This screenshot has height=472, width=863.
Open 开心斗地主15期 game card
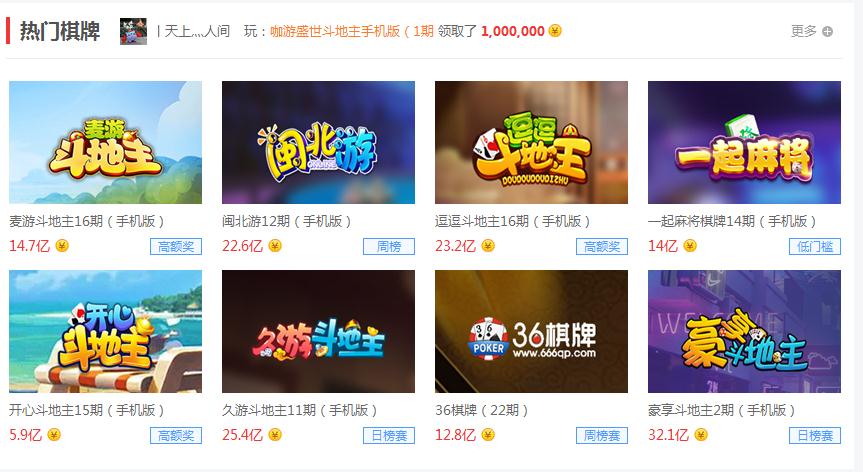(x=105, y=331)
